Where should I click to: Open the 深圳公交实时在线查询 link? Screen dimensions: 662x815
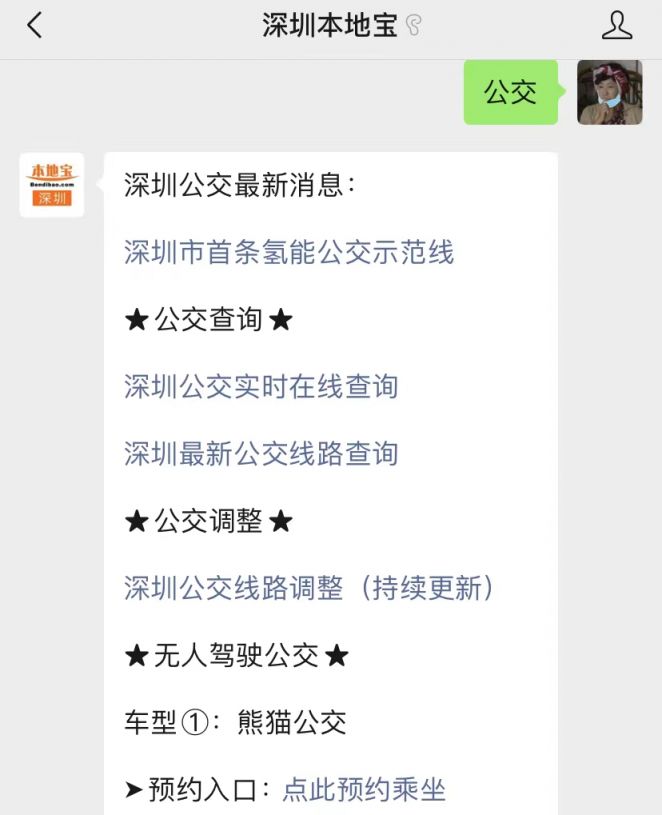pyautogui.click(x=261, y=386)
